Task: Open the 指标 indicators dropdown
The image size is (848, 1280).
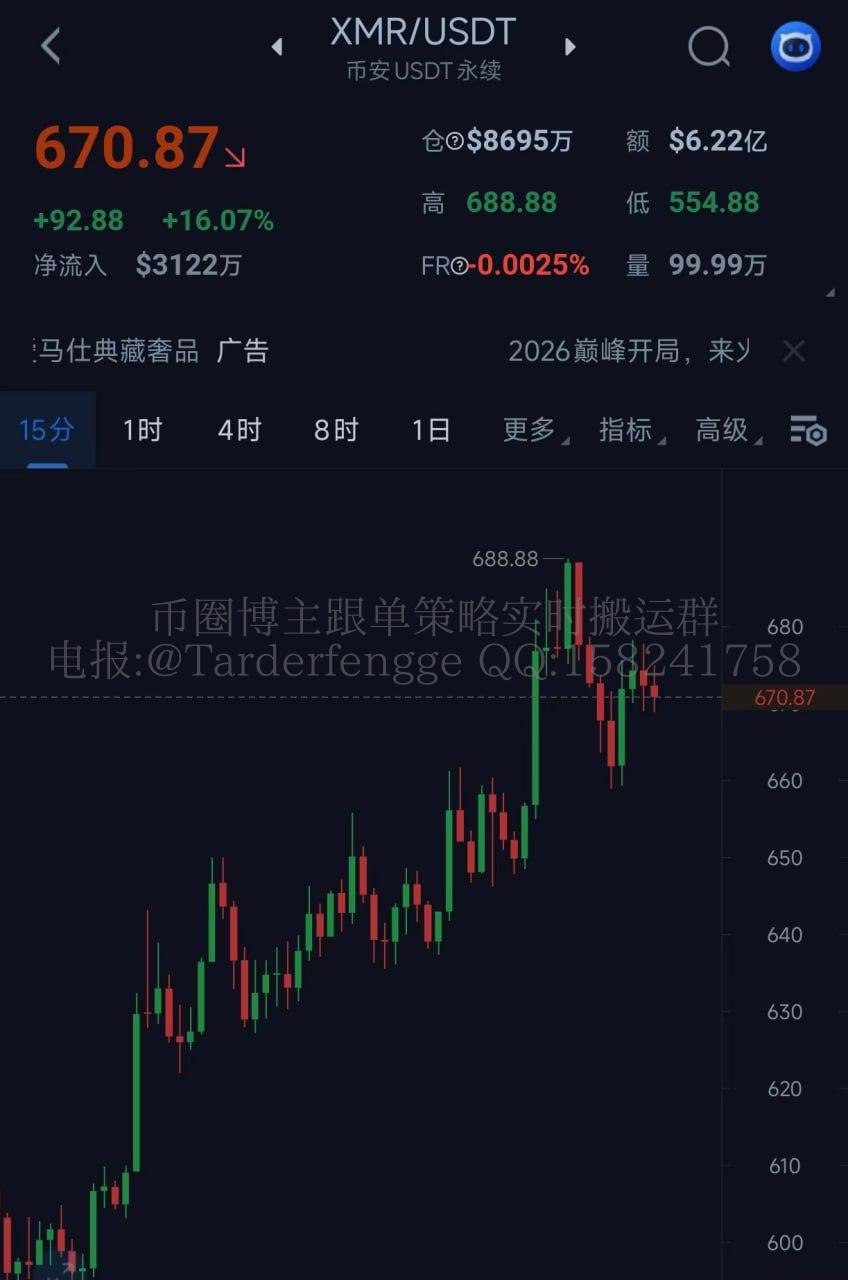Action: pos(626,430)
